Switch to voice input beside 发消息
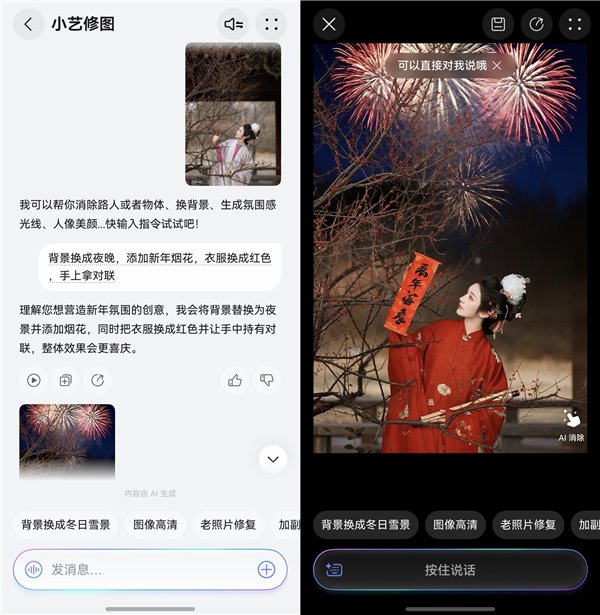This screenshot has width=600, height=615. pyautogui.click(x=33, y=569)
